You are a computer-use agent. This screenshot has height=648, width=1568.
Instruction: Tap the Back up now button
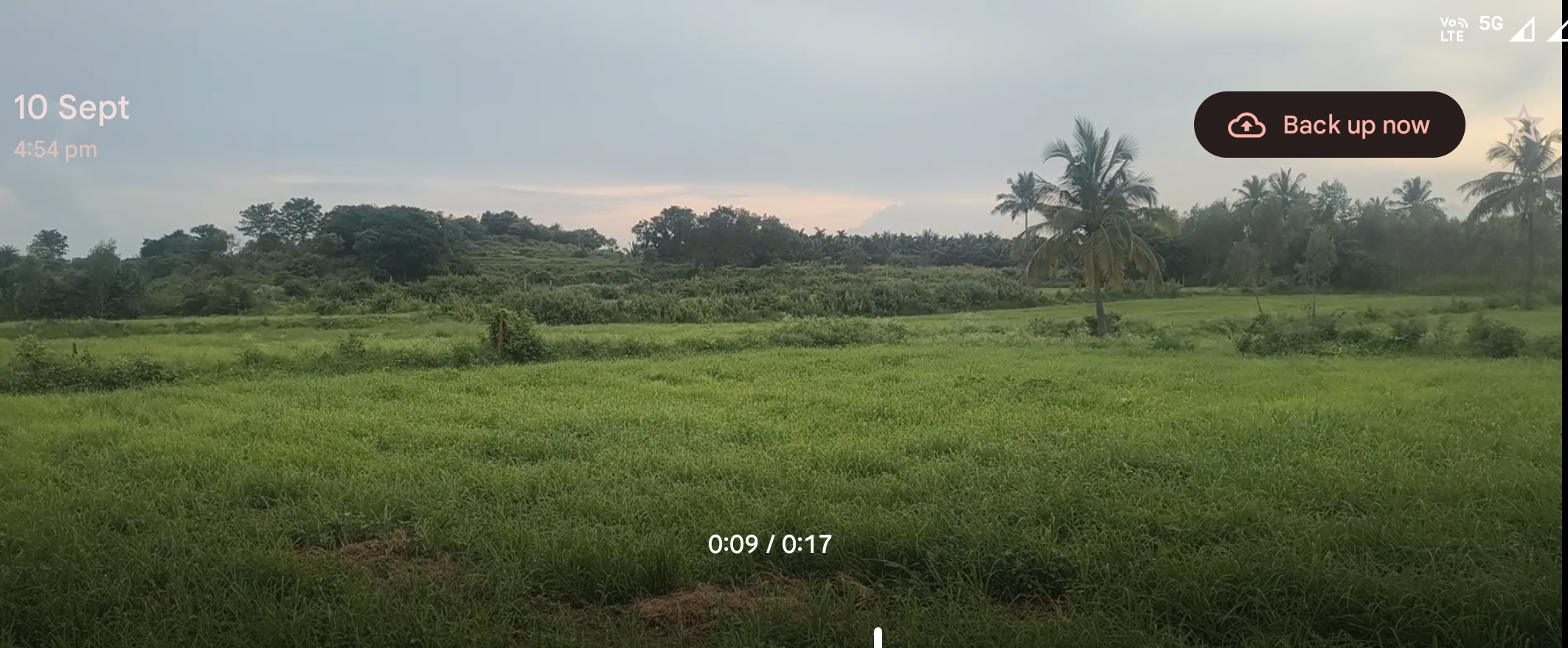point(1329,125)
